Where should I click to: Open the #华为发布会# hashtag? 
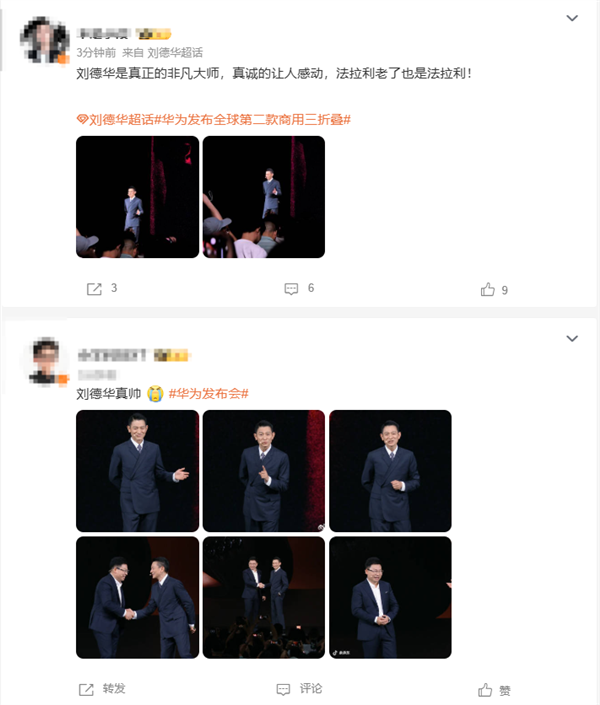(208, 393)
